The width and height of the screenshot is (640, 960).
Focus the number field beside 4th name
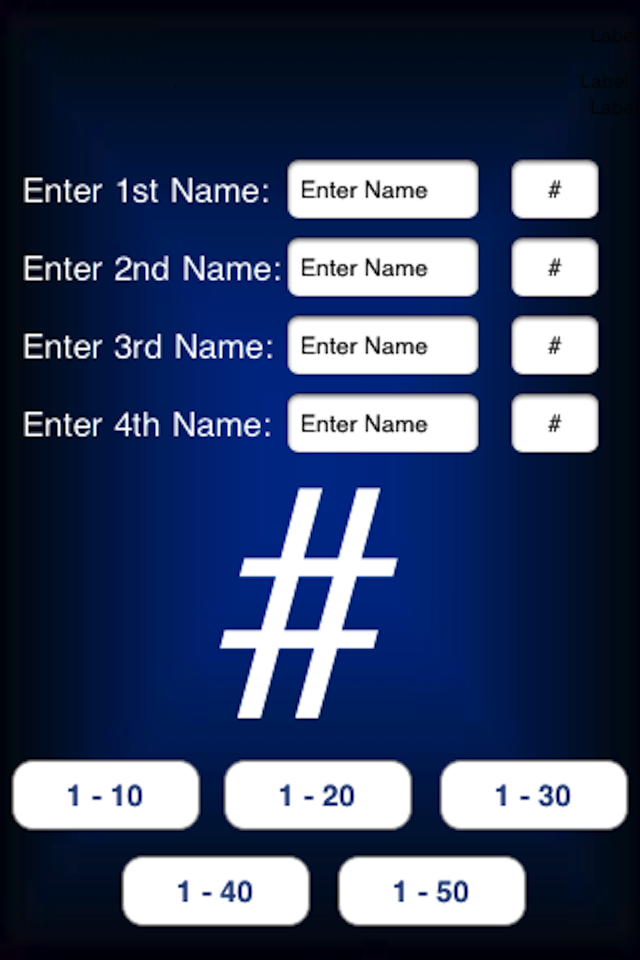click(555, 424)
